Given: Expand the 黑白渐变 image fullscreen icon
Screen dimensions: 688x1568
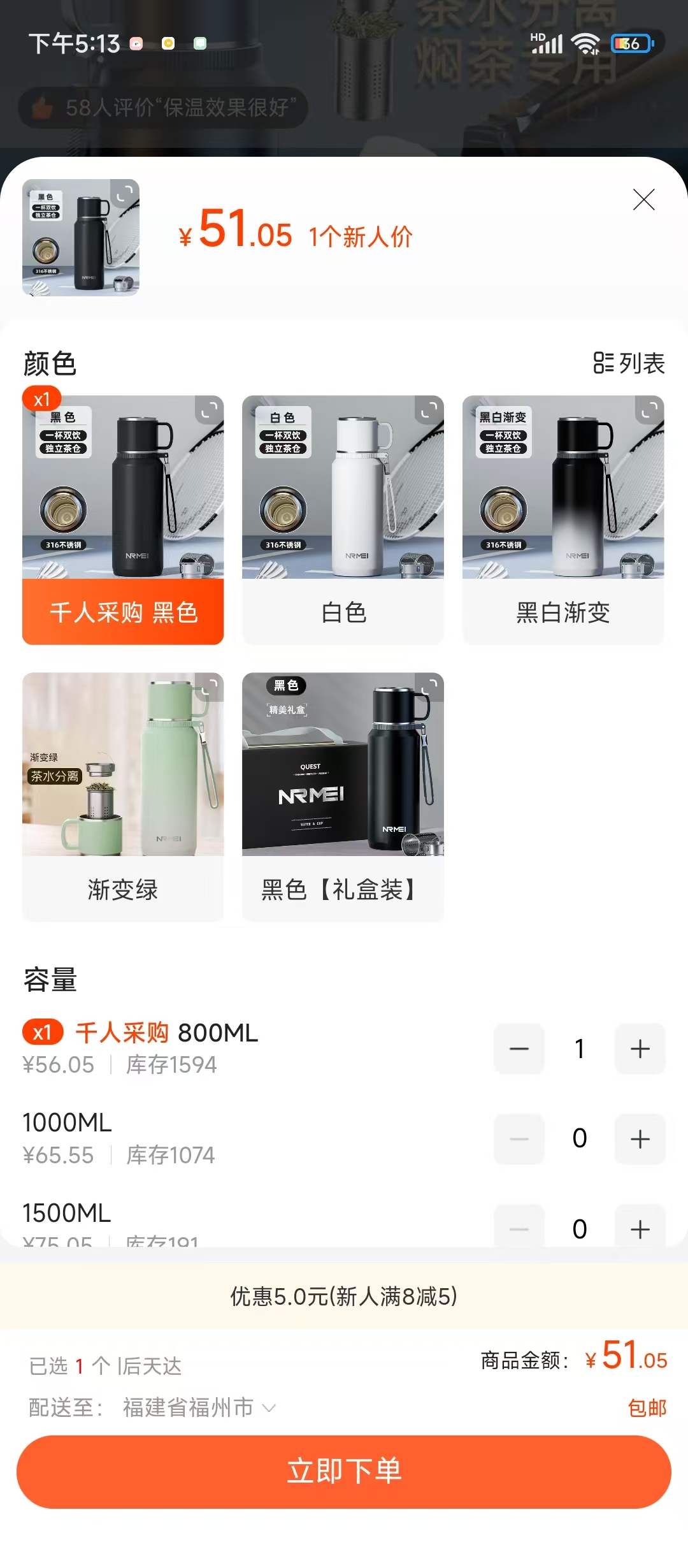Looking at the screenshot, I should click(x=649, y=410).
